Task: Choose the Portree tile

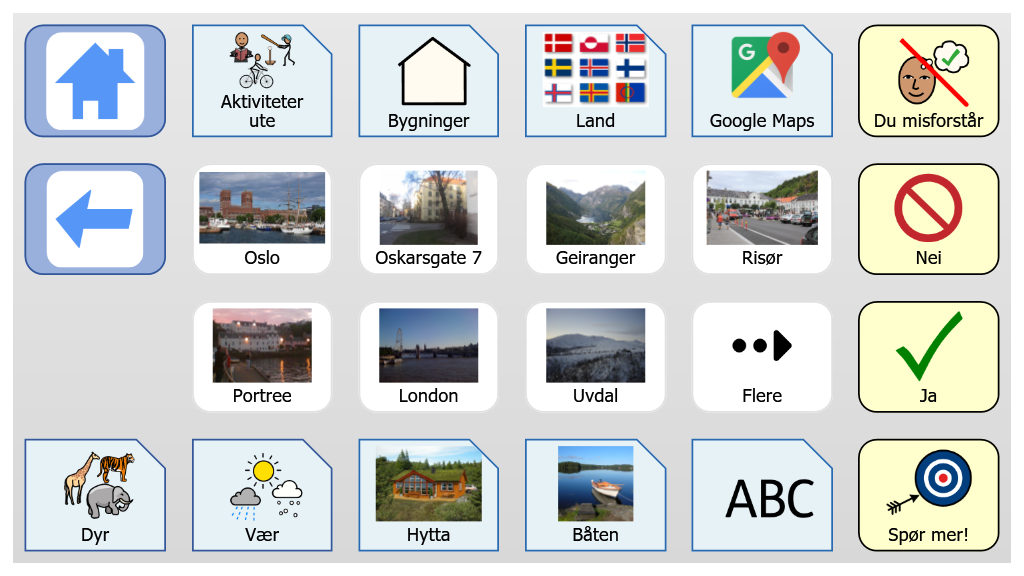Action: pyautogui.click(x=262, y=357)
